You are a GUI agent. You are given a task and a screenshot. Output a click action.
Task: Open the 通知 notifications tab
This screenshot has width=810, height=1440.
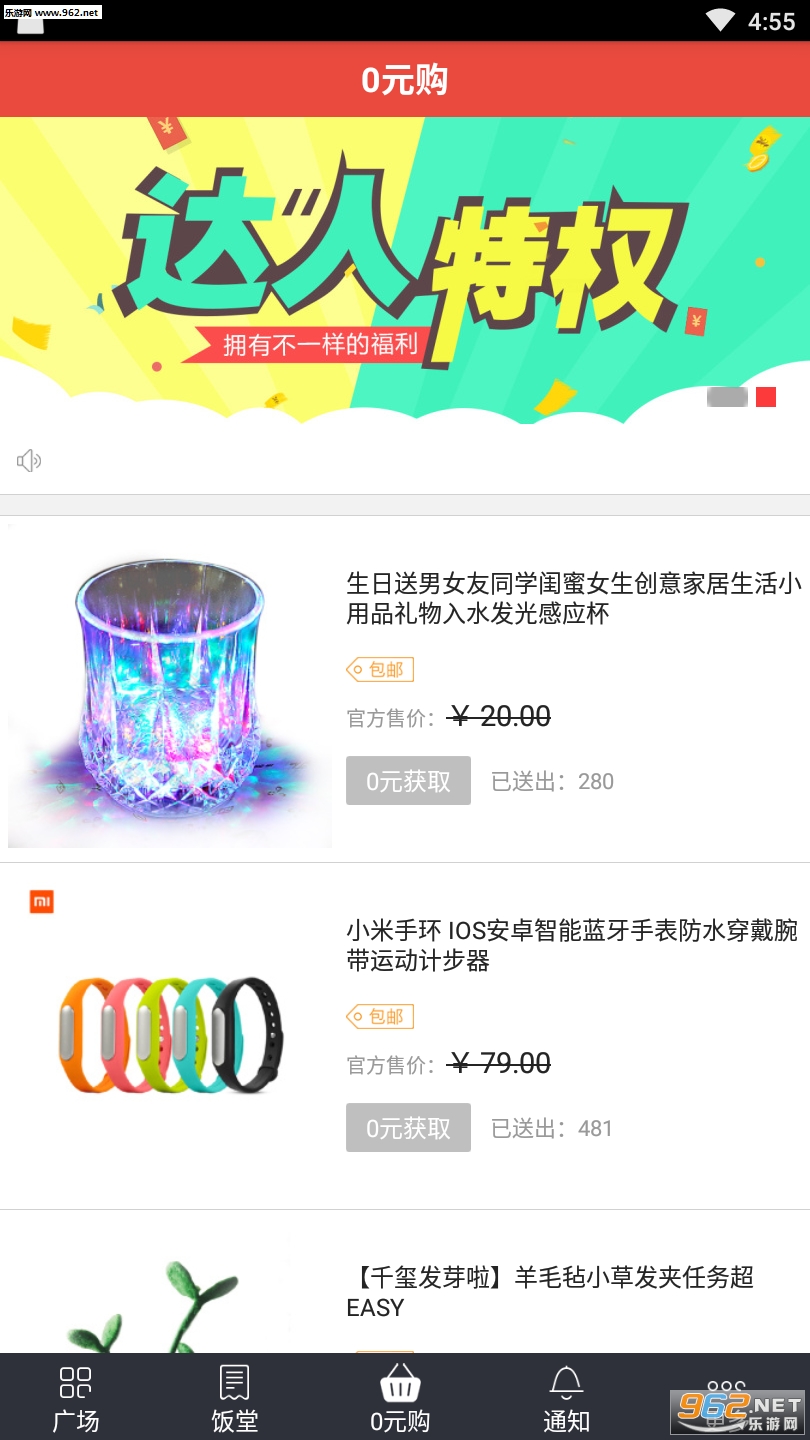click(566, 1398)
